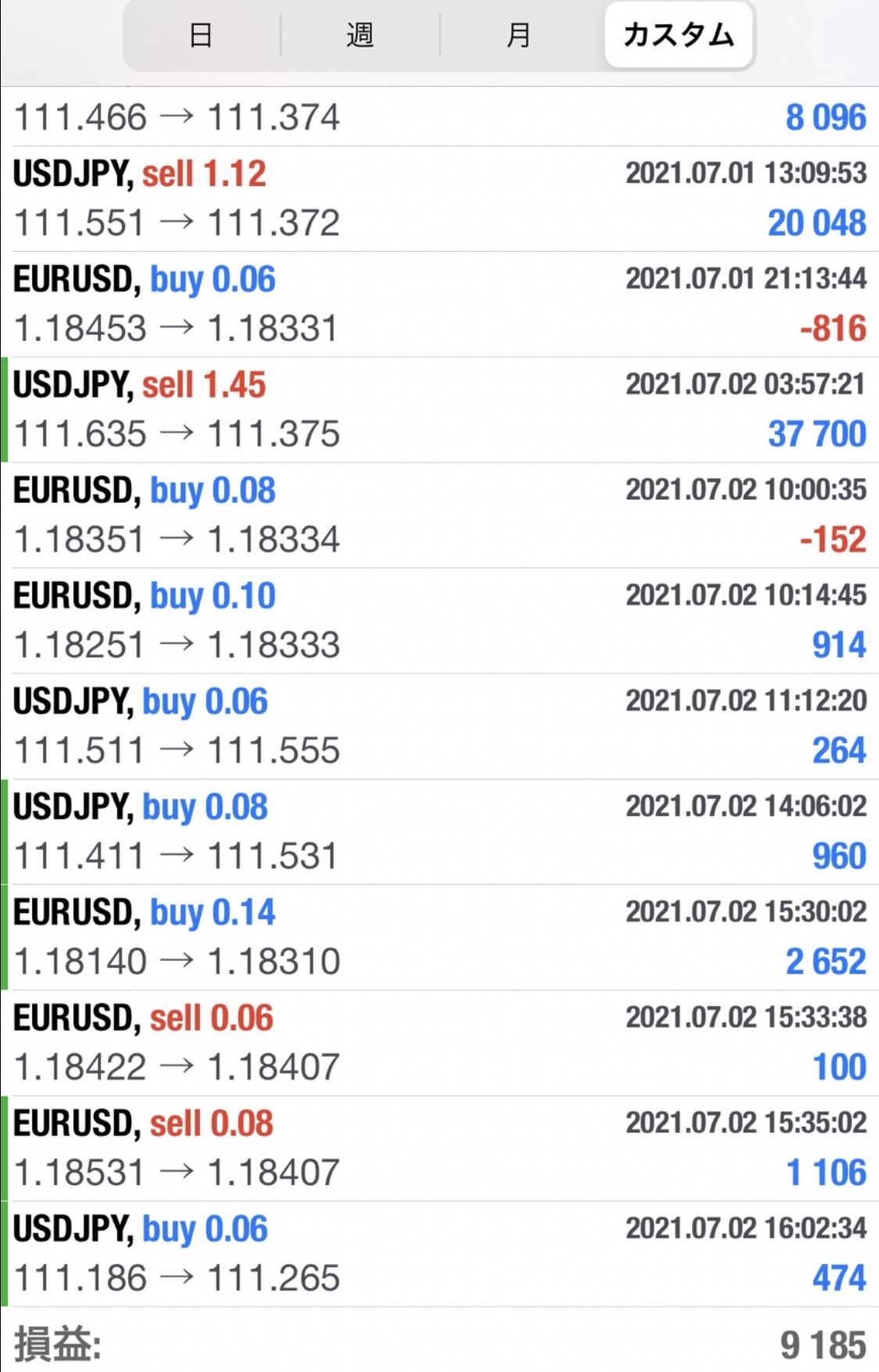View the EURUSD sell 0.08 trade

pos(439,1148)
